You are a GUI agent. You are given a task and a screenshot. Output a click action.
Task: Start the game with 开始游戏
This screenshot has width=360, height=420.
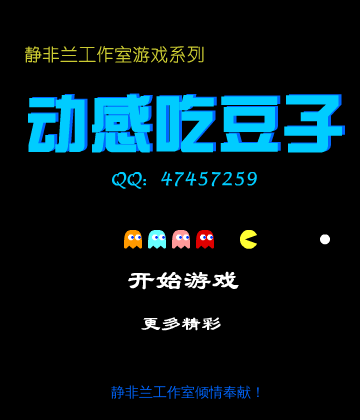point(183,281)
